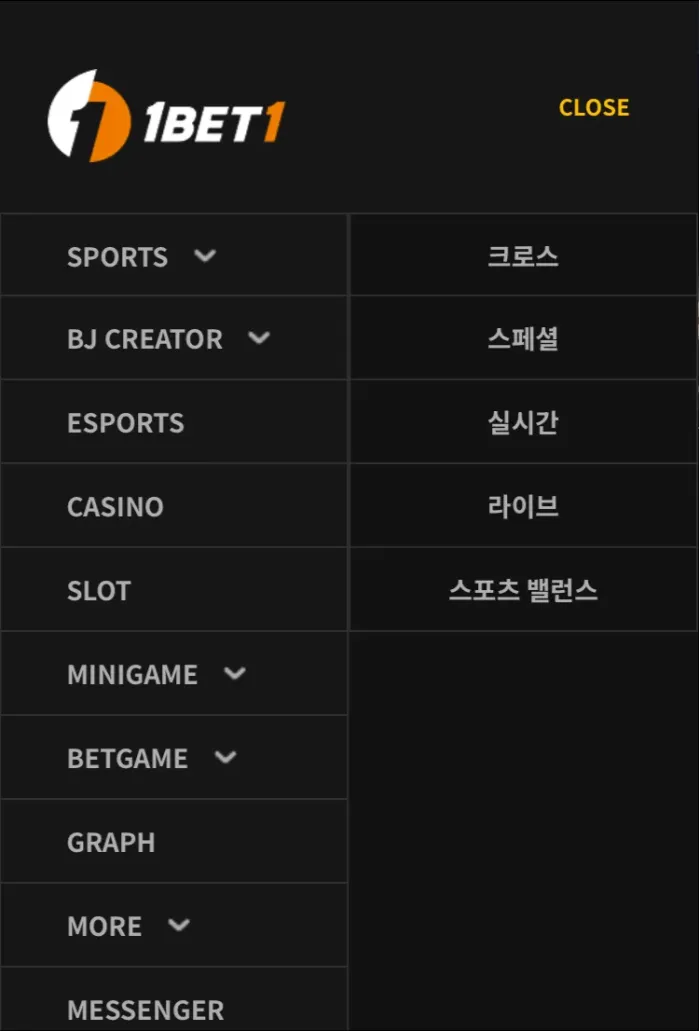Open the 실시간 betting option
The image size is (699, 1031).
[x=523, y=423]
